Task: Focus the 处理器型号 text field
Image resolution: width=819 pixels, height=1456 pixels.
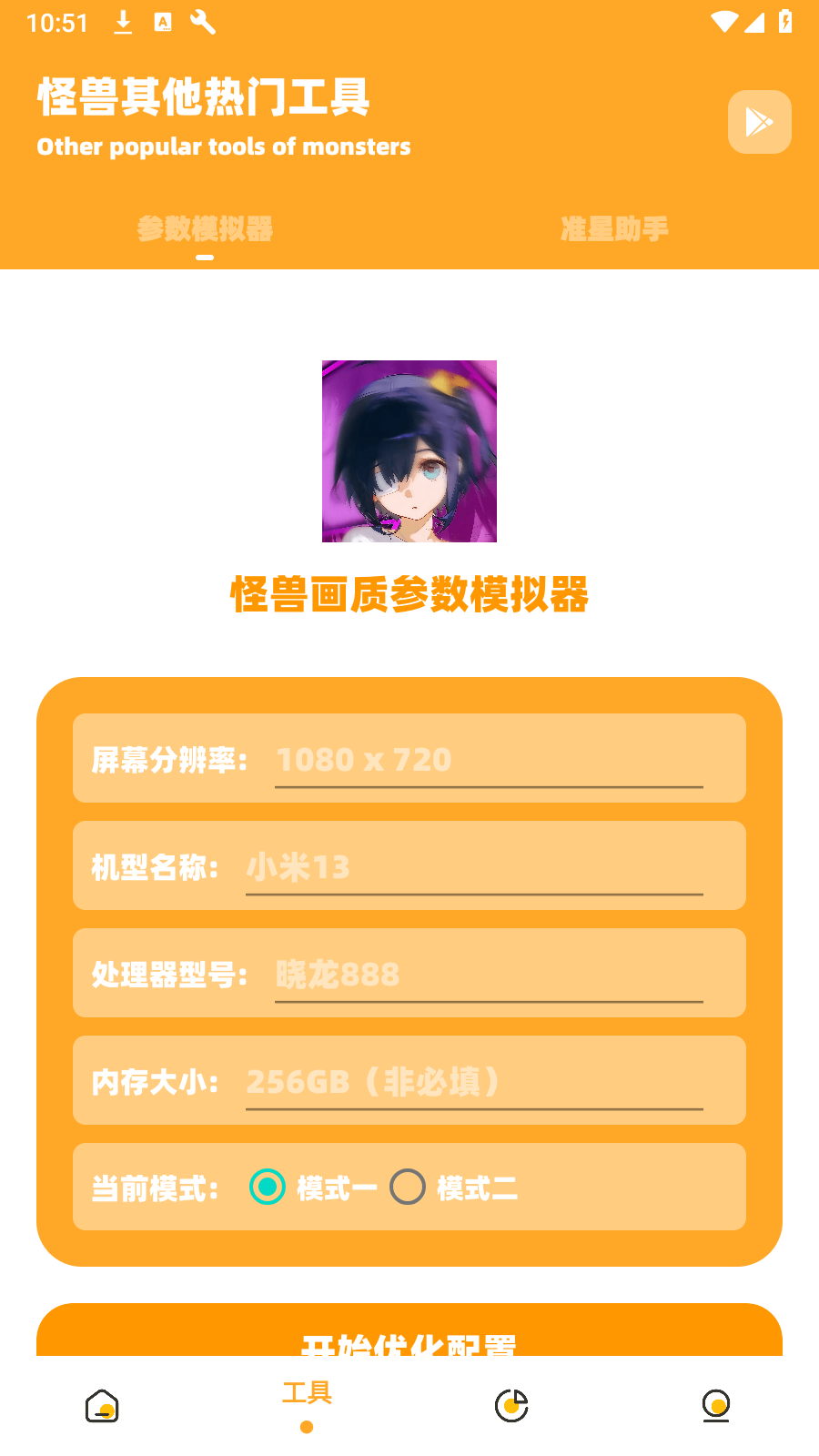Action: [x=489, y=975]
